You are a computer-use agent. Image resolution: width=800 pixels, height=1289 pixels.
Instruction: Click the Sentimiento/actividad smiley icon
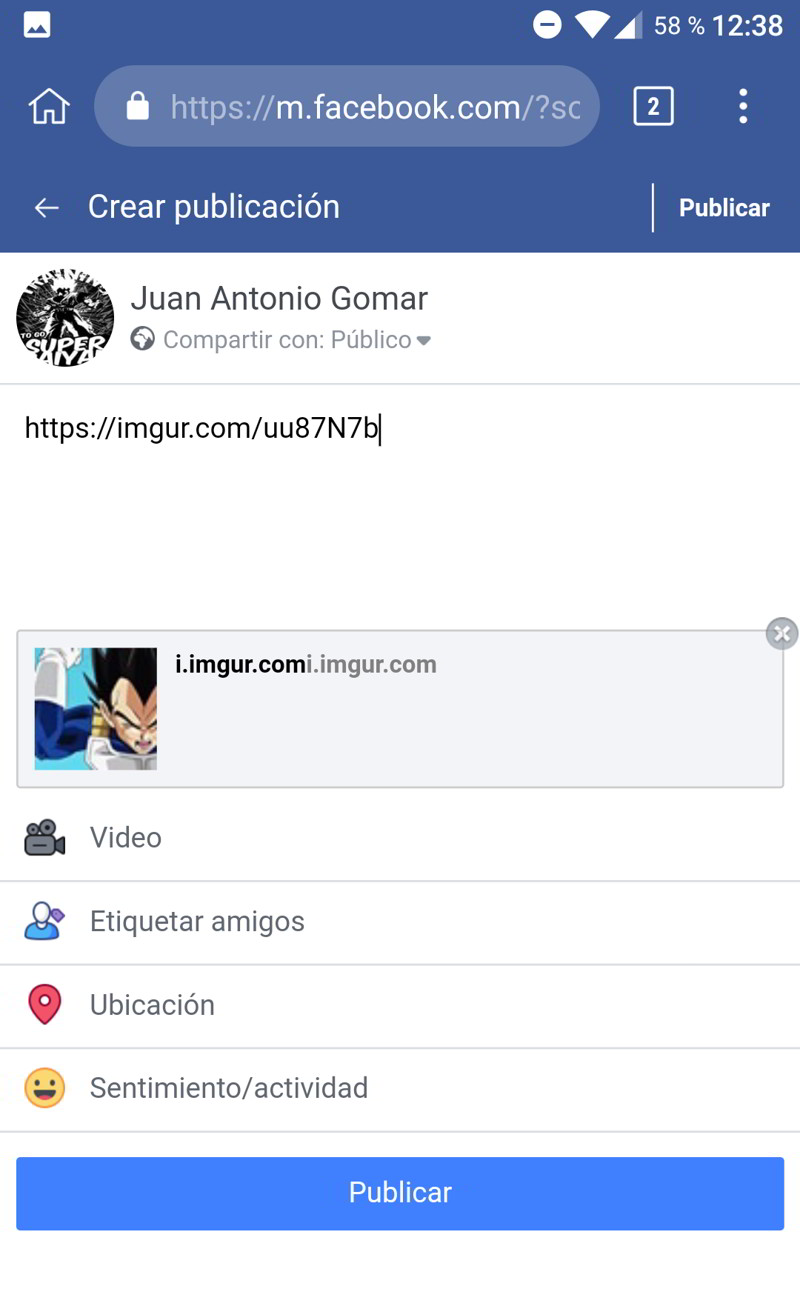(43, 1088)
